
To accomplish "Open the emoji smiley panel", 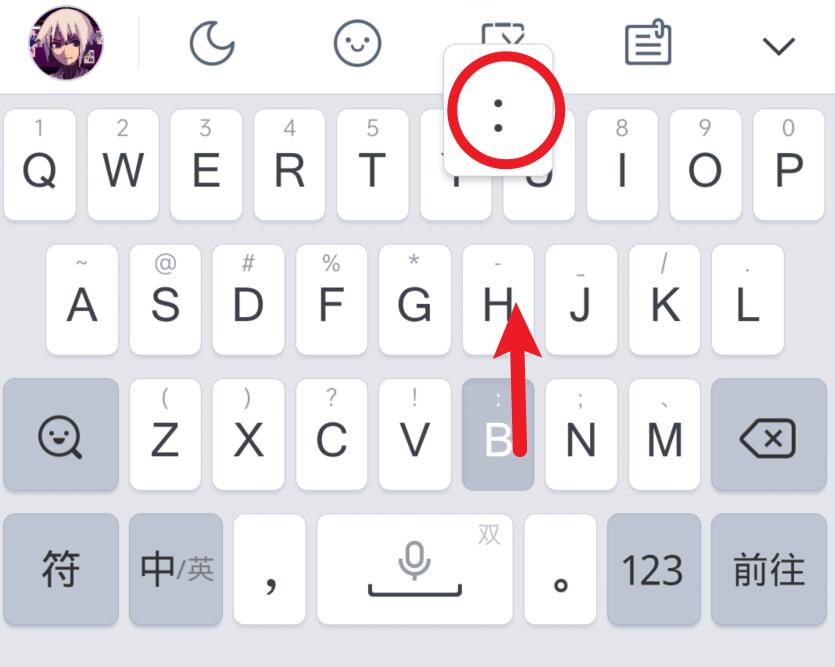I will [357, 44].
